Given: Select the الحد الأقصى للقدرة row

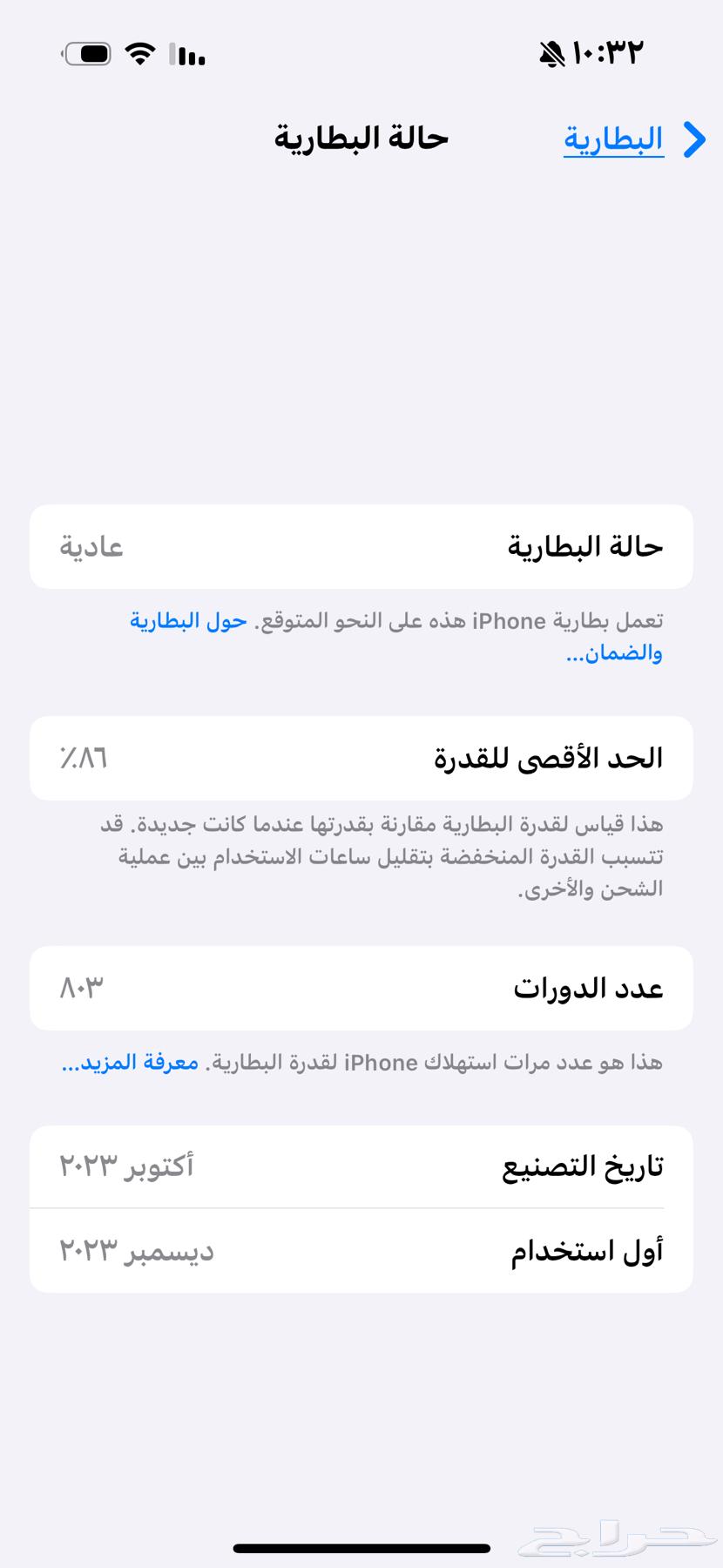Looking at the screenshot, I should (361, 758).
